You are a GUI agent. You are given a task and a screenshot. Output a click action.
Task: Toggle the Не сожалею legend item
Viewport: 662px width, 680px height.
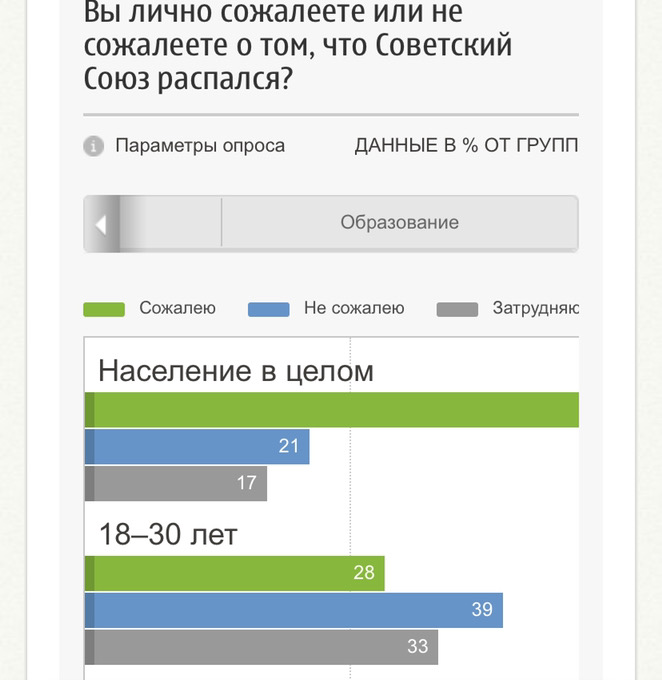326,309
